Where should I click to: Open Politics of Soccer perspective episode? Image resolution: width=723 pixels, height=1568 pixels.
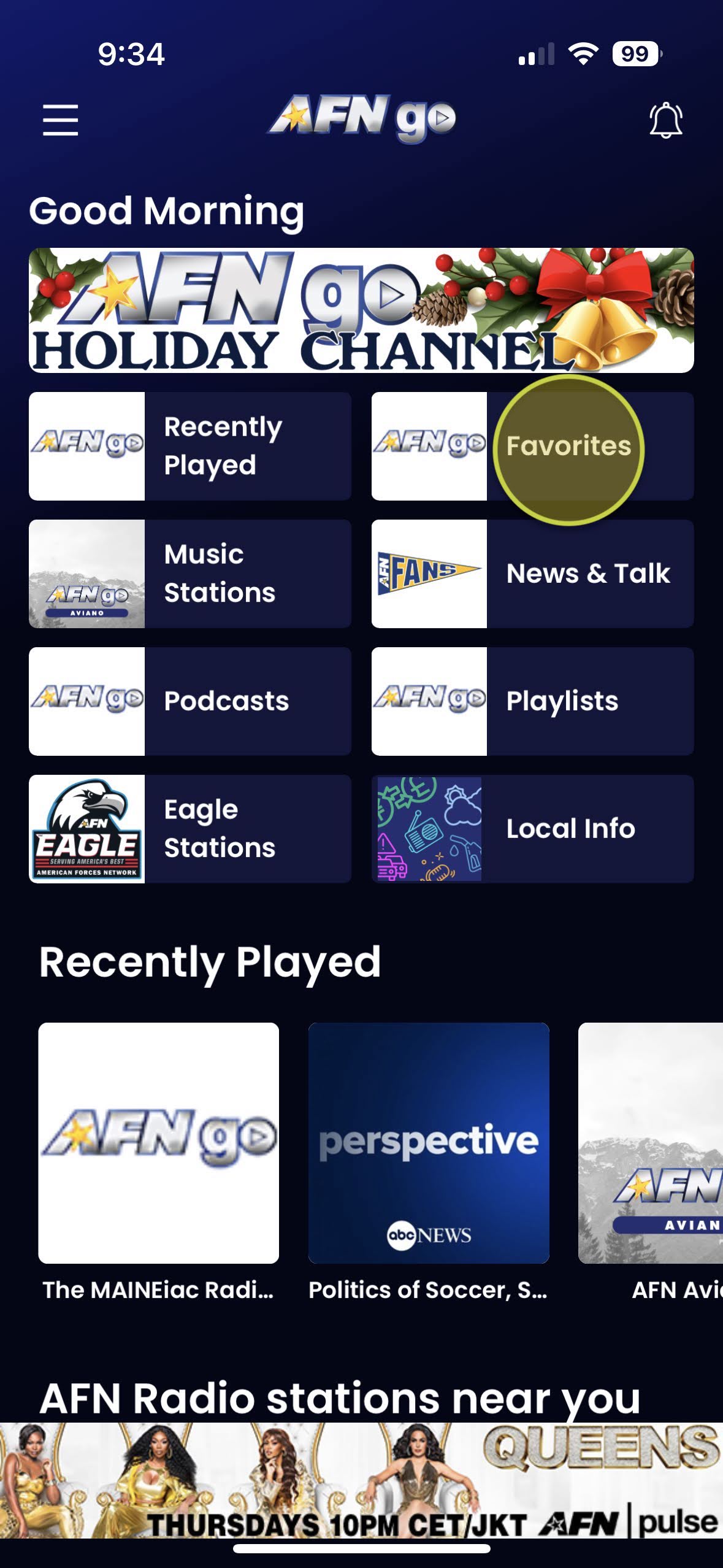[x=429, y=1142]
